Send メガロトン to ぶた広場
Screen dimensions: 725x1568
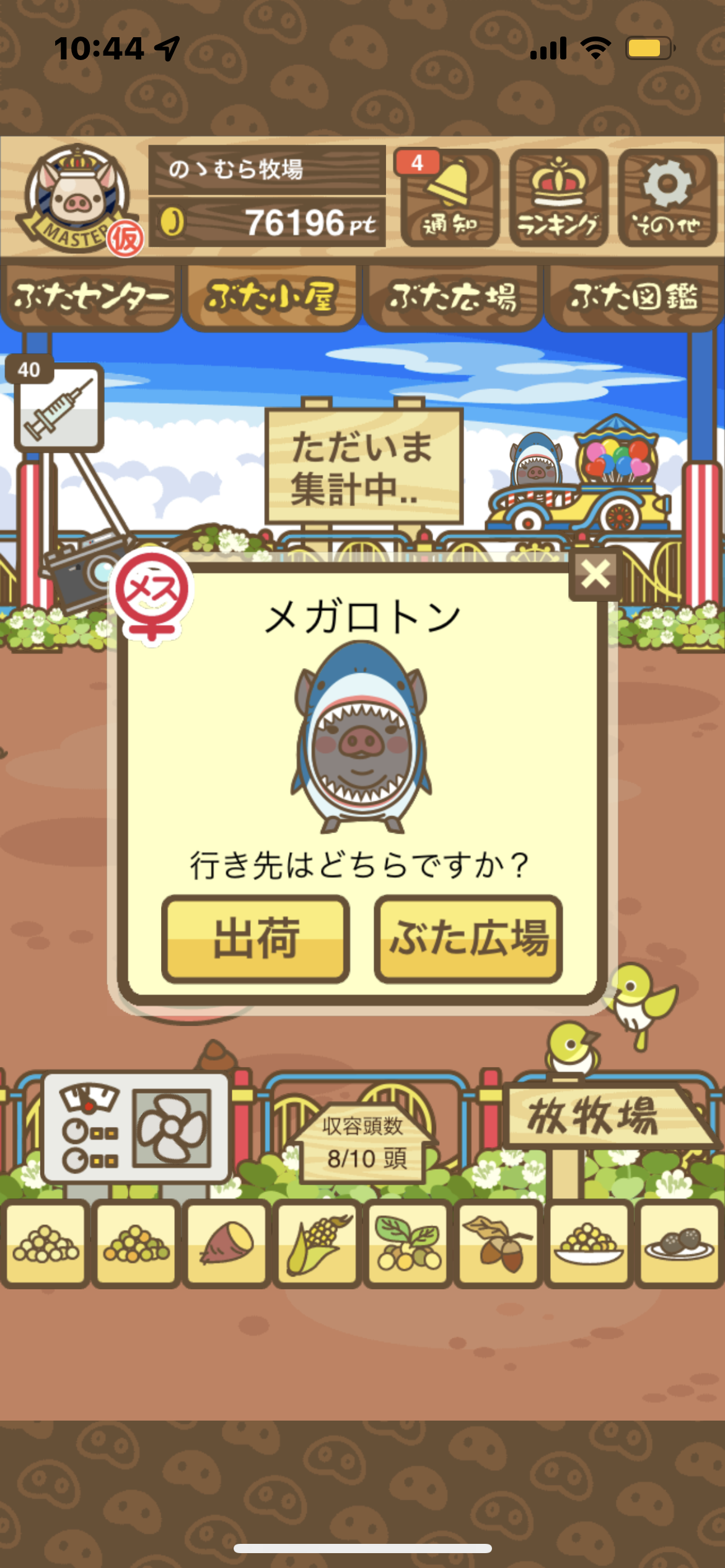(x=468, y=939)
